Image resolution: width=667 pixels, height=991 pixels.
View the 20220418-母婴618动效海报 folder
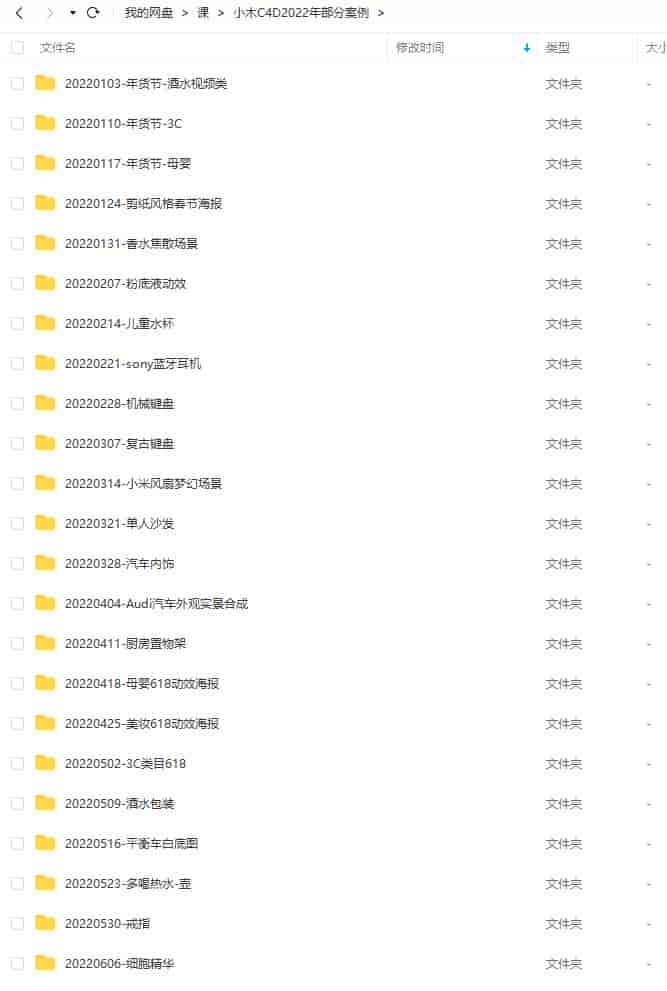tap(142, 684)
